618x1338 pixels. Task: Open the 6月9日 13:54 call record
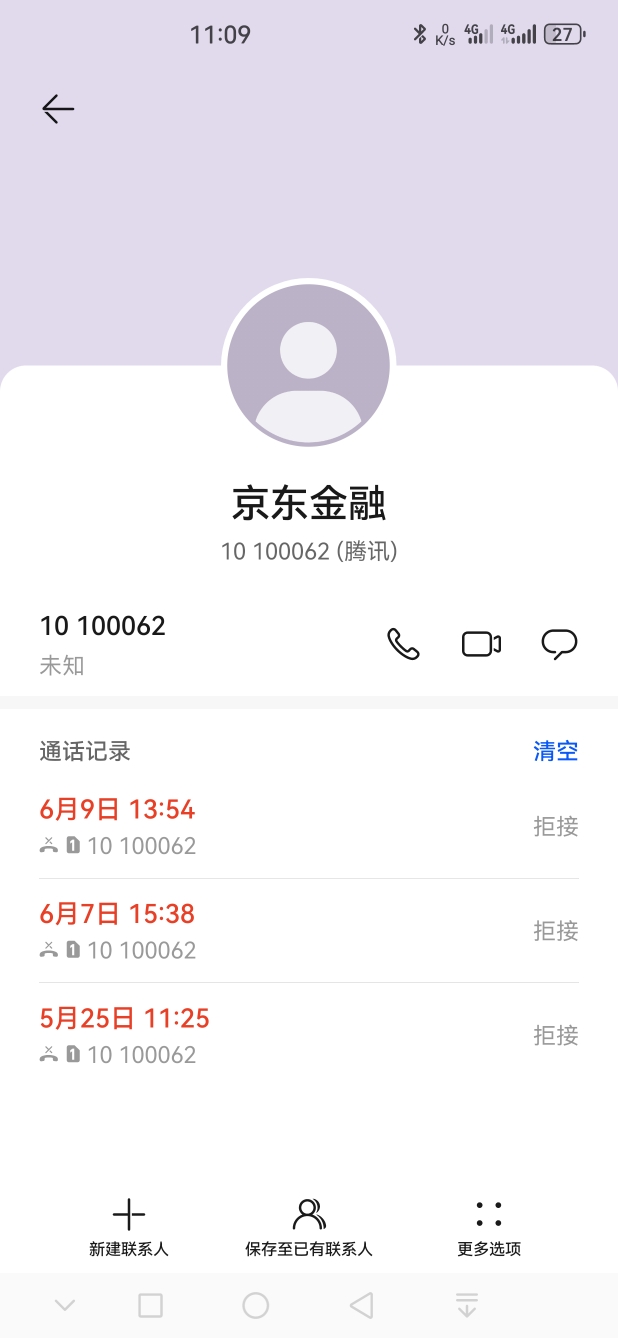pyautogui.click(x=309, y=827)
